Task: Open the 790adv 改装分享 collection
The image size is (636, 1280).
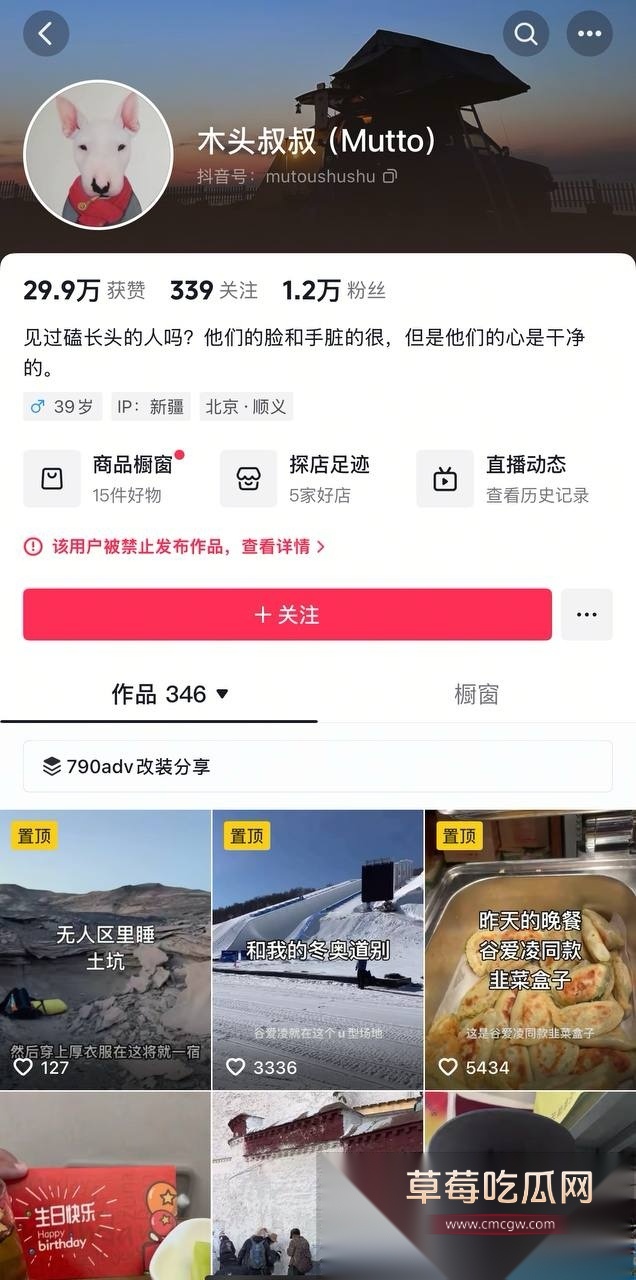Action: click(318, 767)
